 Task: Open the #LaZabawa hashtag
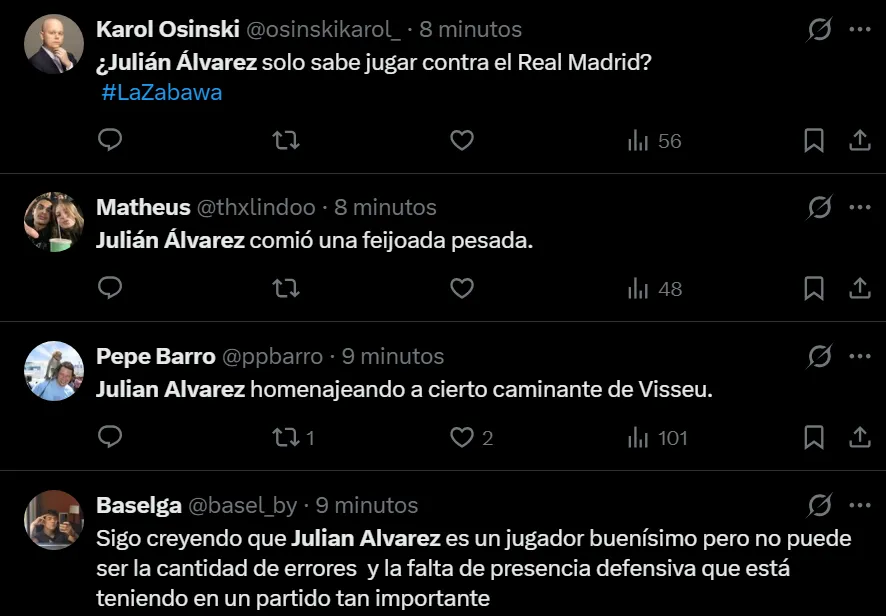(162, 93)
